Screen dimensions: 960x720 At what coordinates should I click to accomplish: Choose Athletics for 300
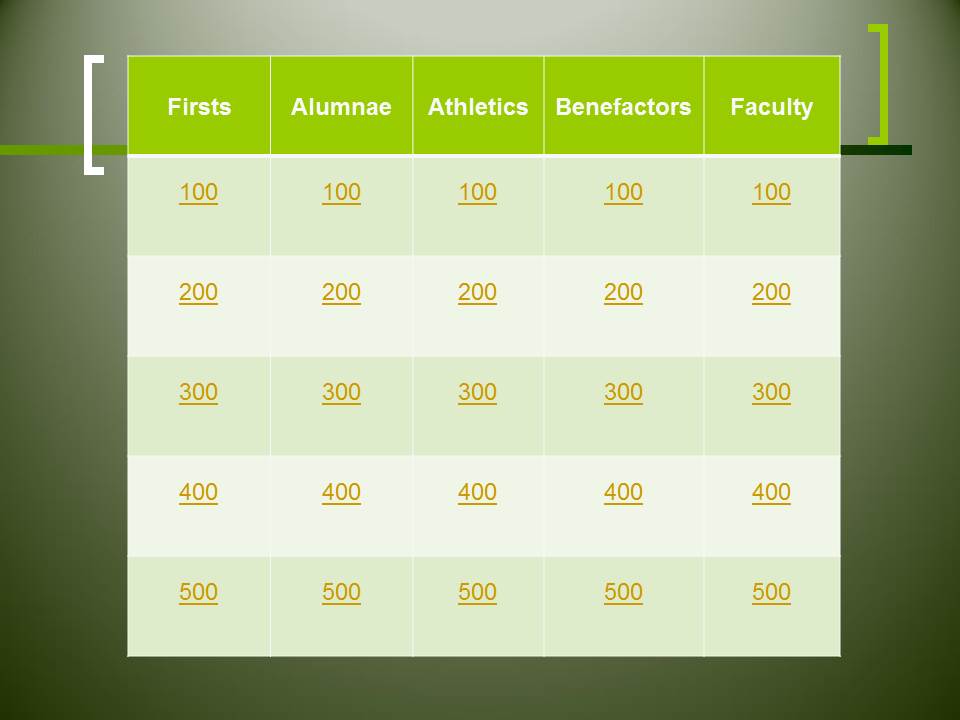[477, 392]
